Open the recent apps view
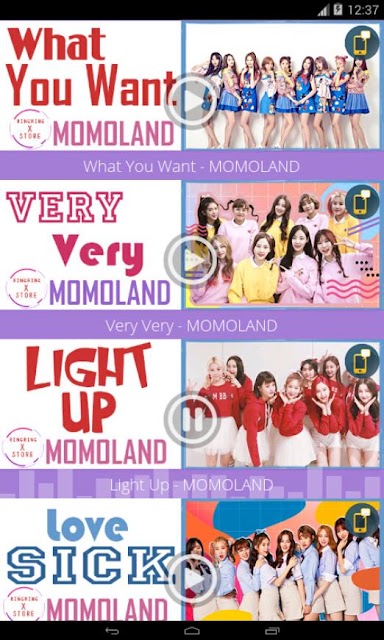This screenshot has width=384, height=640. (272, 631)
